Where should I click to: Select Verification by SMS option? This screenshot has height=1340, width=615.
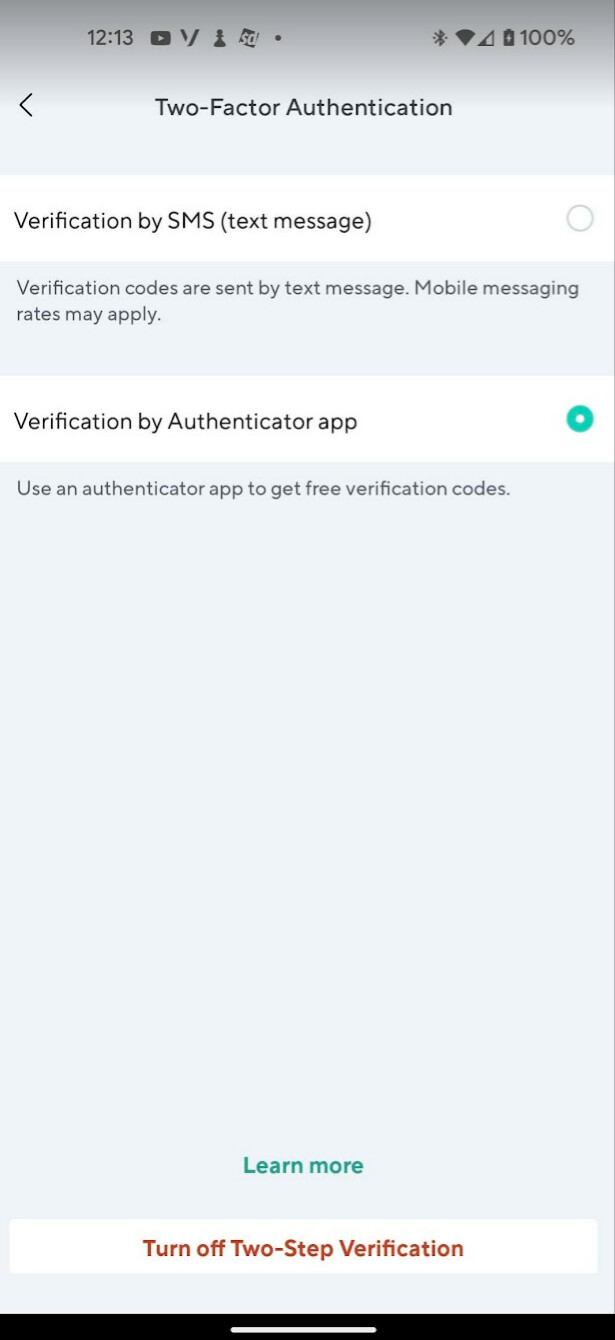pyautogui.click(x=579, y=219)
